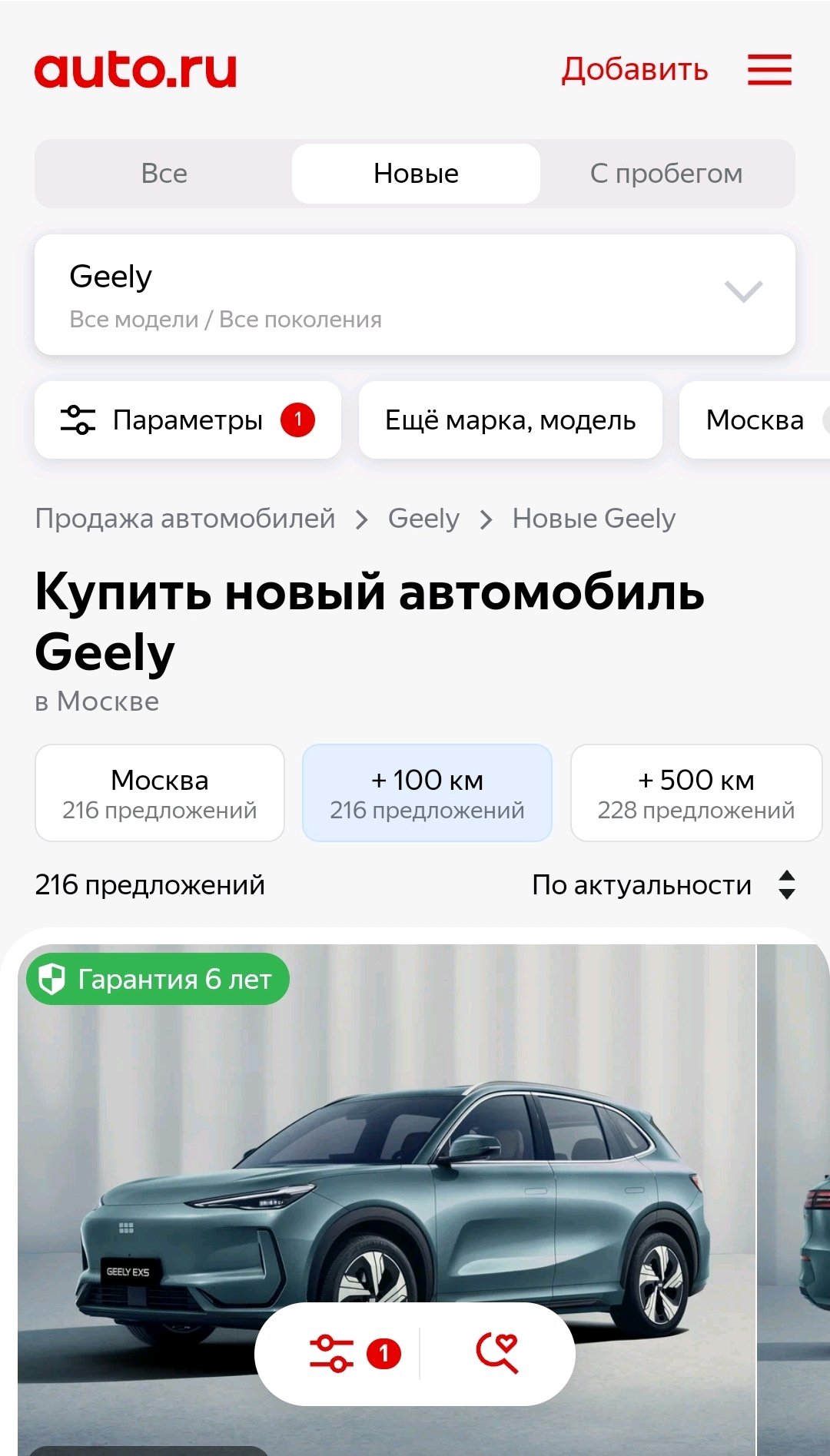Choose the + 100 км radius option
830x1456 pixels.
coord(427,793)
